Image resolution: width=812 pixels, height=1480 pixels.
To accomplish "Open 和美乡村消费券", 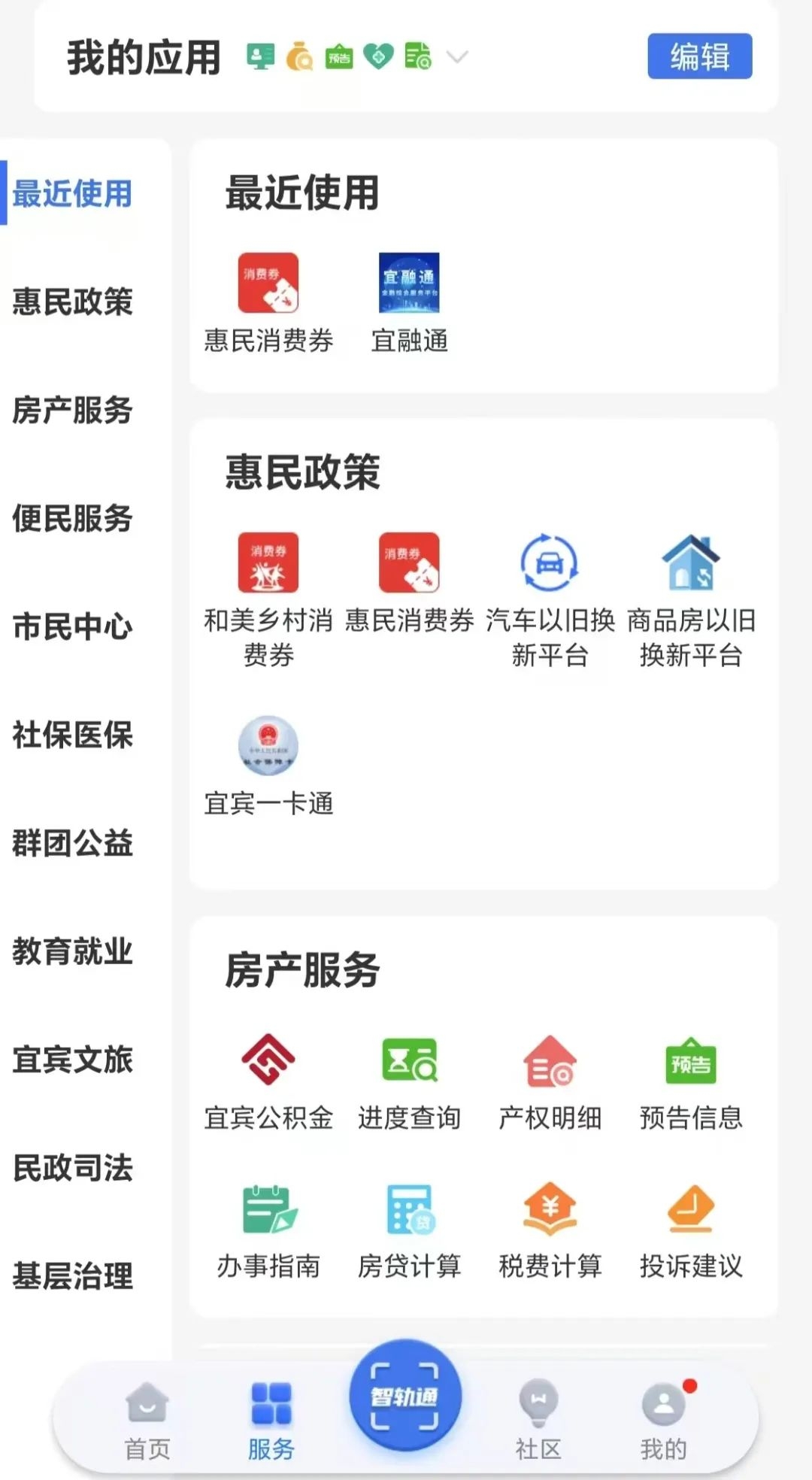I will click(x=268, y=600).
